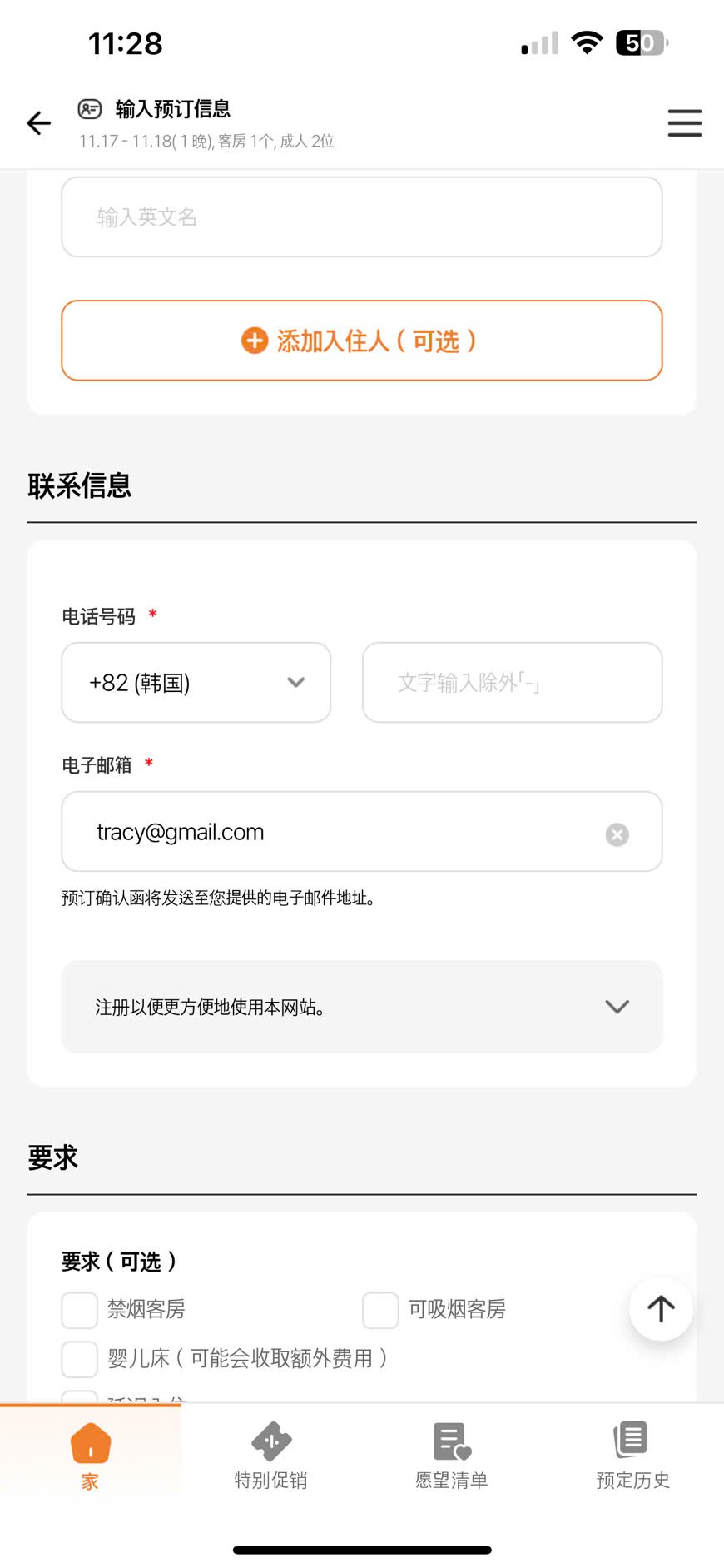Open the 愿望清单 tab
The image size is (724, 1568).
(x=452, y=1456)
